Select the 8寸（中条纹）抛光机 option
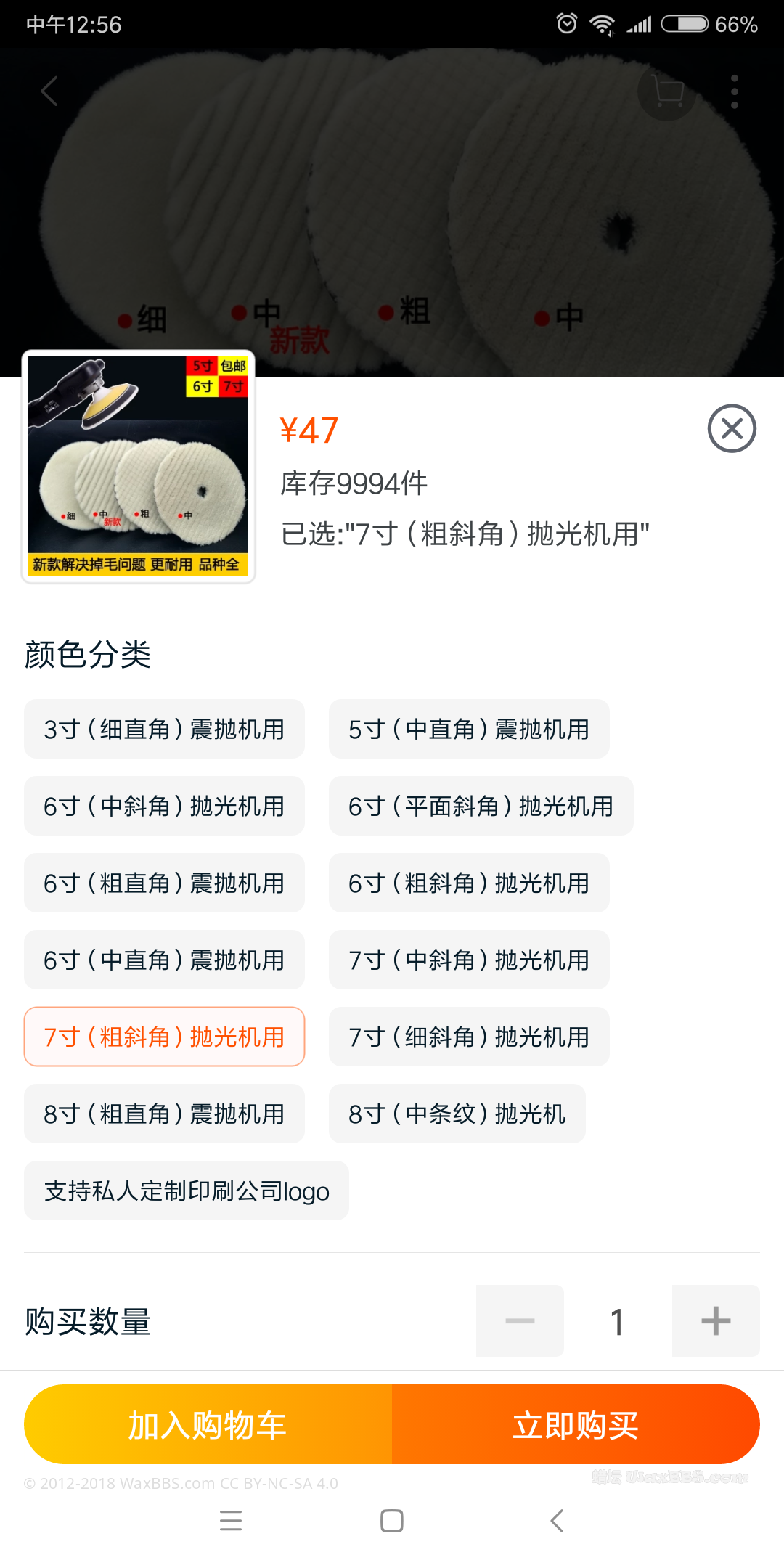The image size is (784, 1568). click(x=457, y=1114)
